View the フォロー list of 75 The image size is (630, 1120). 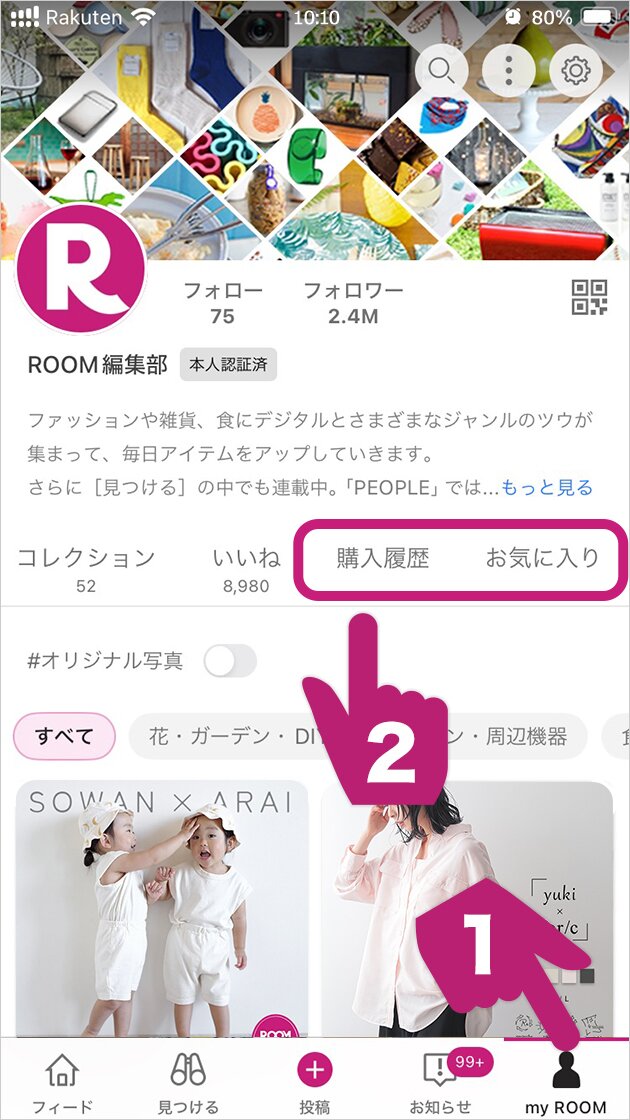click(222, 303)
